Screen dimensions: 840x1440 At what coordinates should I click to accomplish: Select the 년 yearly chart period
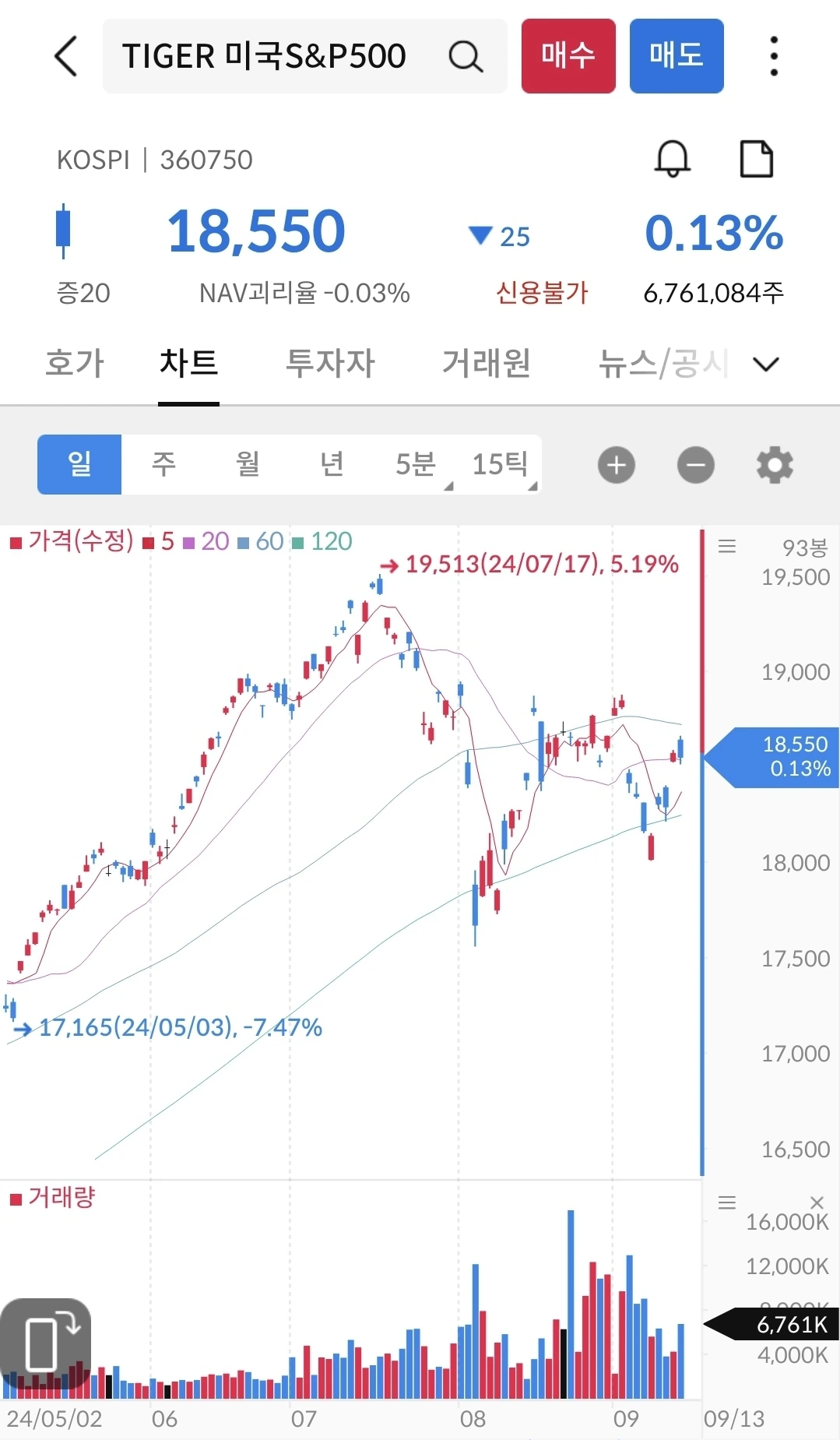(x=332, y=464)
